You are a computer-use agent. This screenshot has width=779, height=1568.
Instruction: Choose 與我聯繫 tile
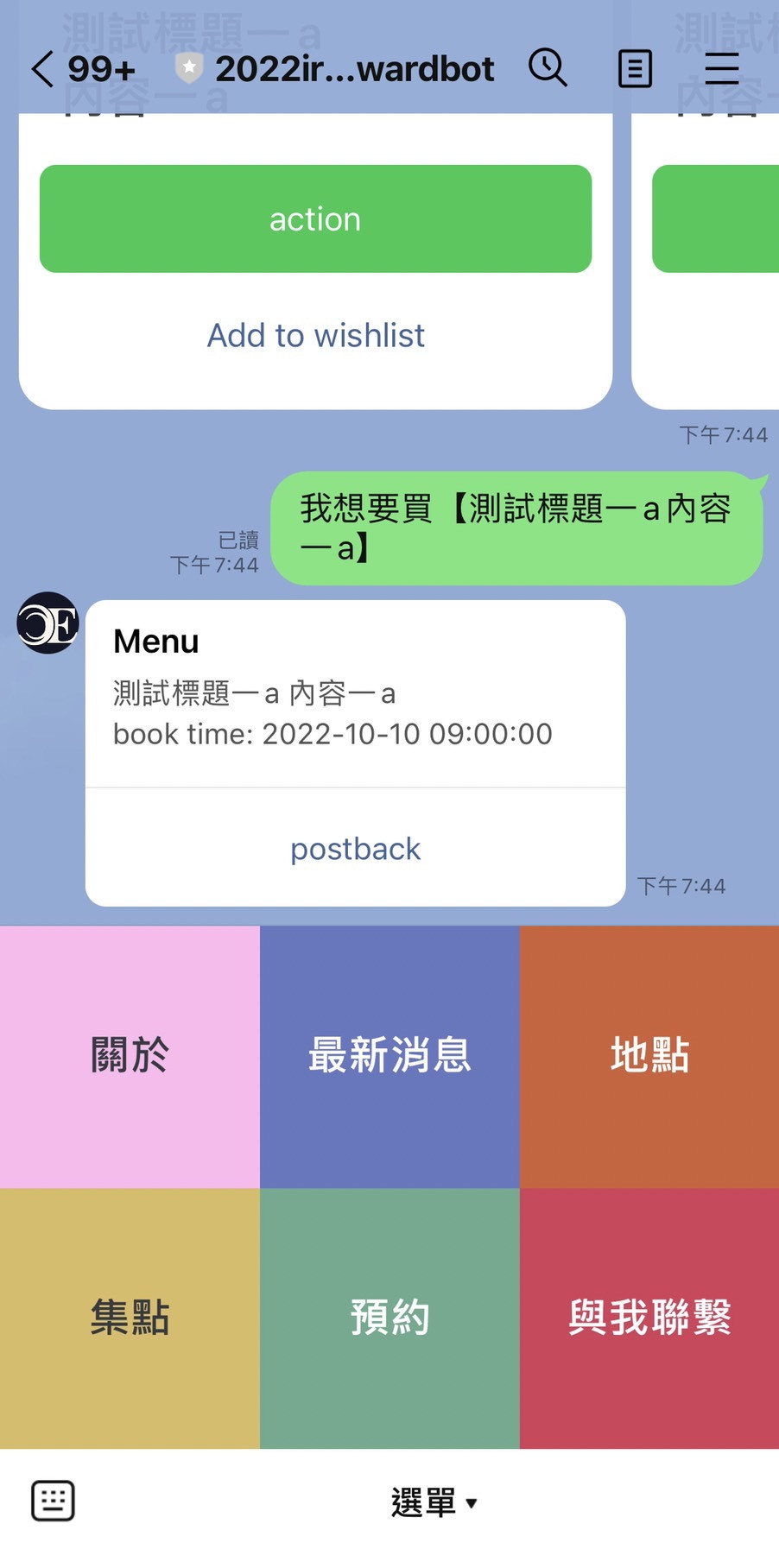[649, 1318]
